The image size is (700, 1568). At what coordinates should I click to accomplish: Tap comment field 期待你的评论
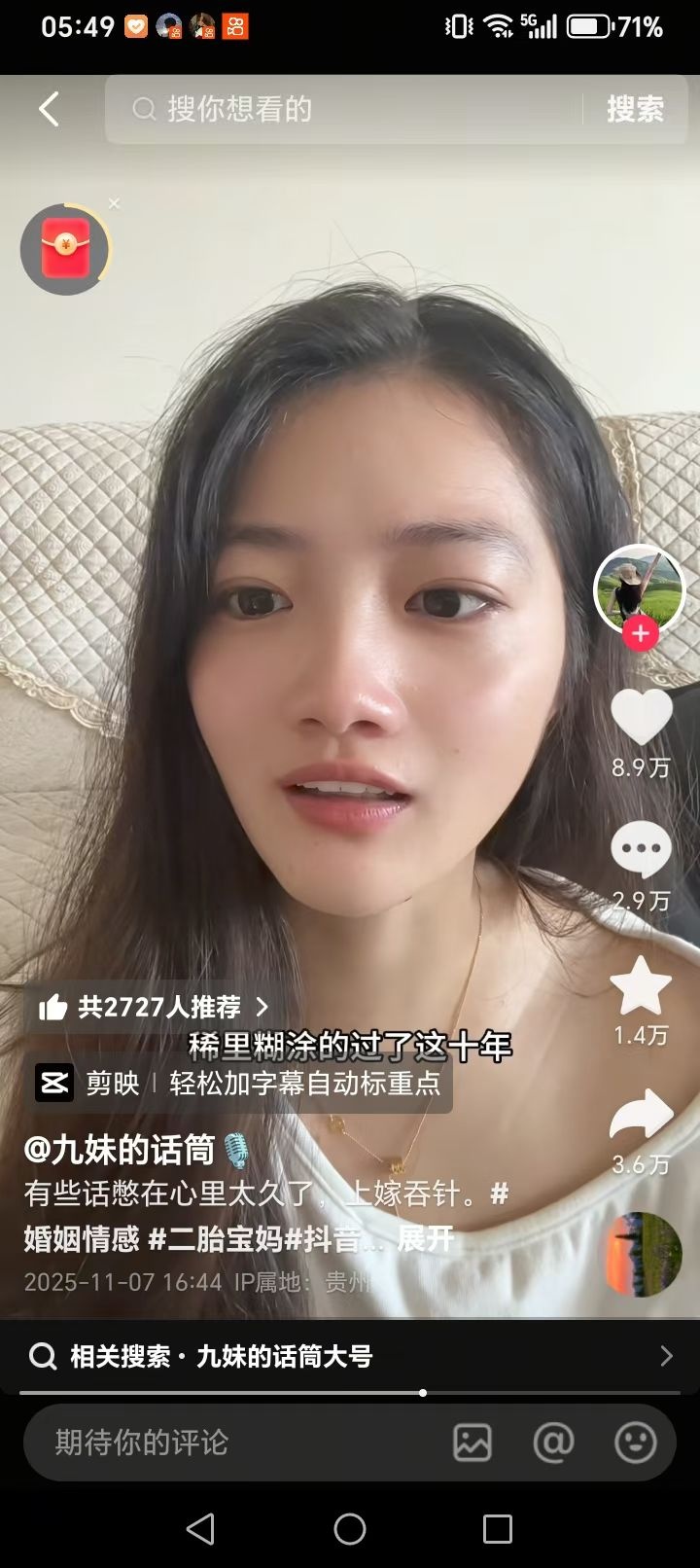(233, 1442)
